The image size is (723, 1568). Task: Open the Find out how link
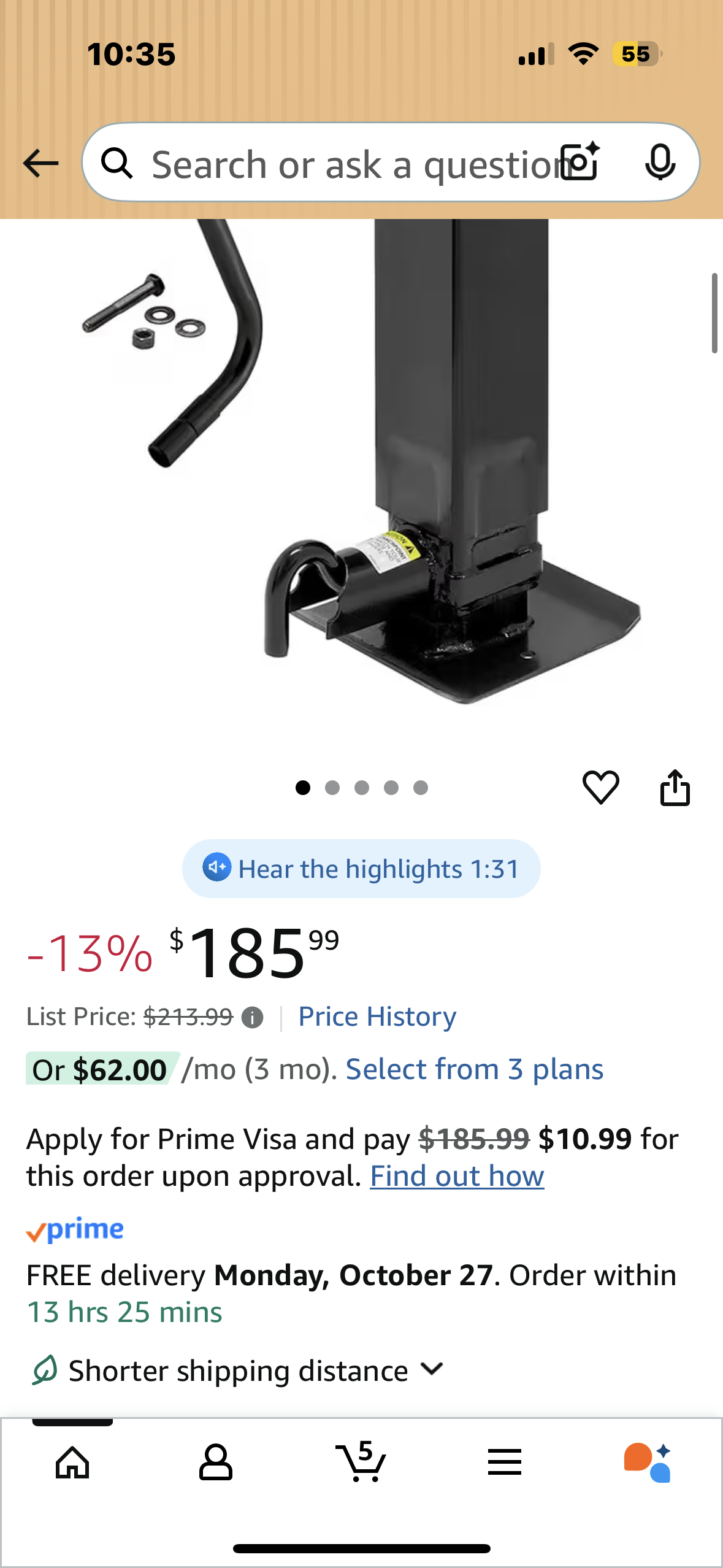pyautogui.click(x=457, y=1176)
